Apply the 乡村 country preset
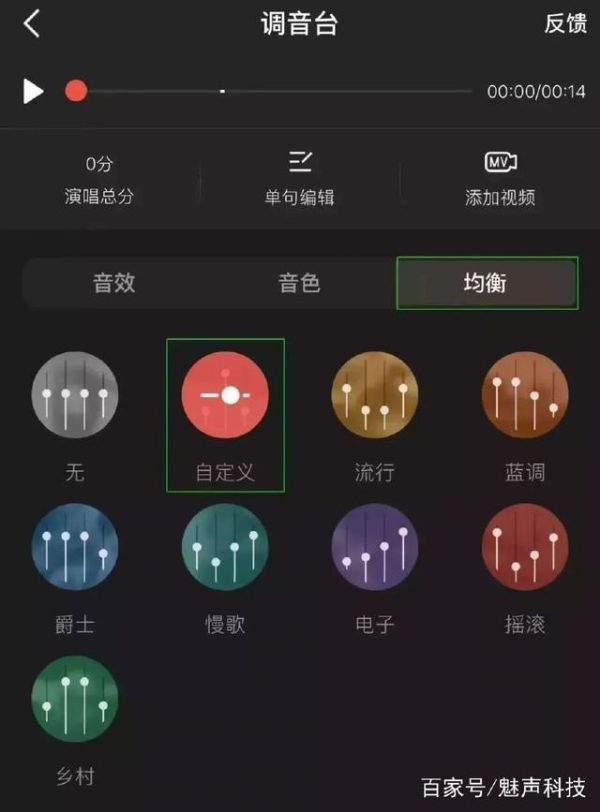600x812 pixels. [x=75, y=699]
